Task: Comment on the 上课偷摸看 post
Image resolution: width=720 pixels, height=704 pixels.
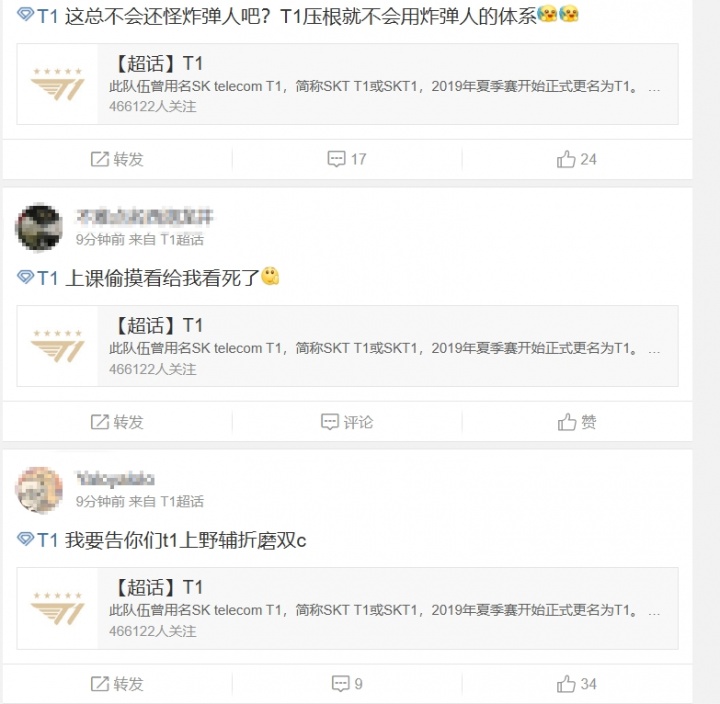Action: 347,422
